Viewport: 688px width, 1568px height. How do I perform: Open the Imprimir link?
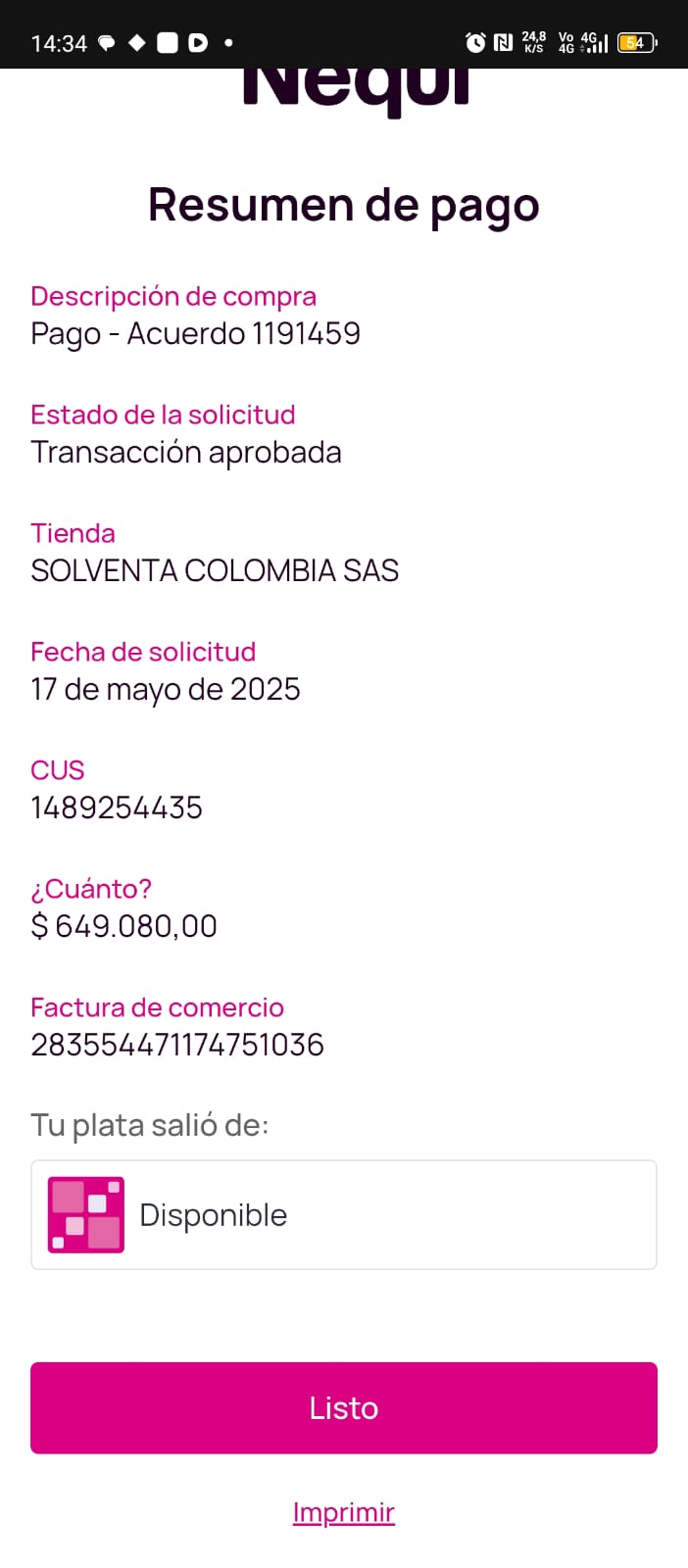(x=343, y=1512)
